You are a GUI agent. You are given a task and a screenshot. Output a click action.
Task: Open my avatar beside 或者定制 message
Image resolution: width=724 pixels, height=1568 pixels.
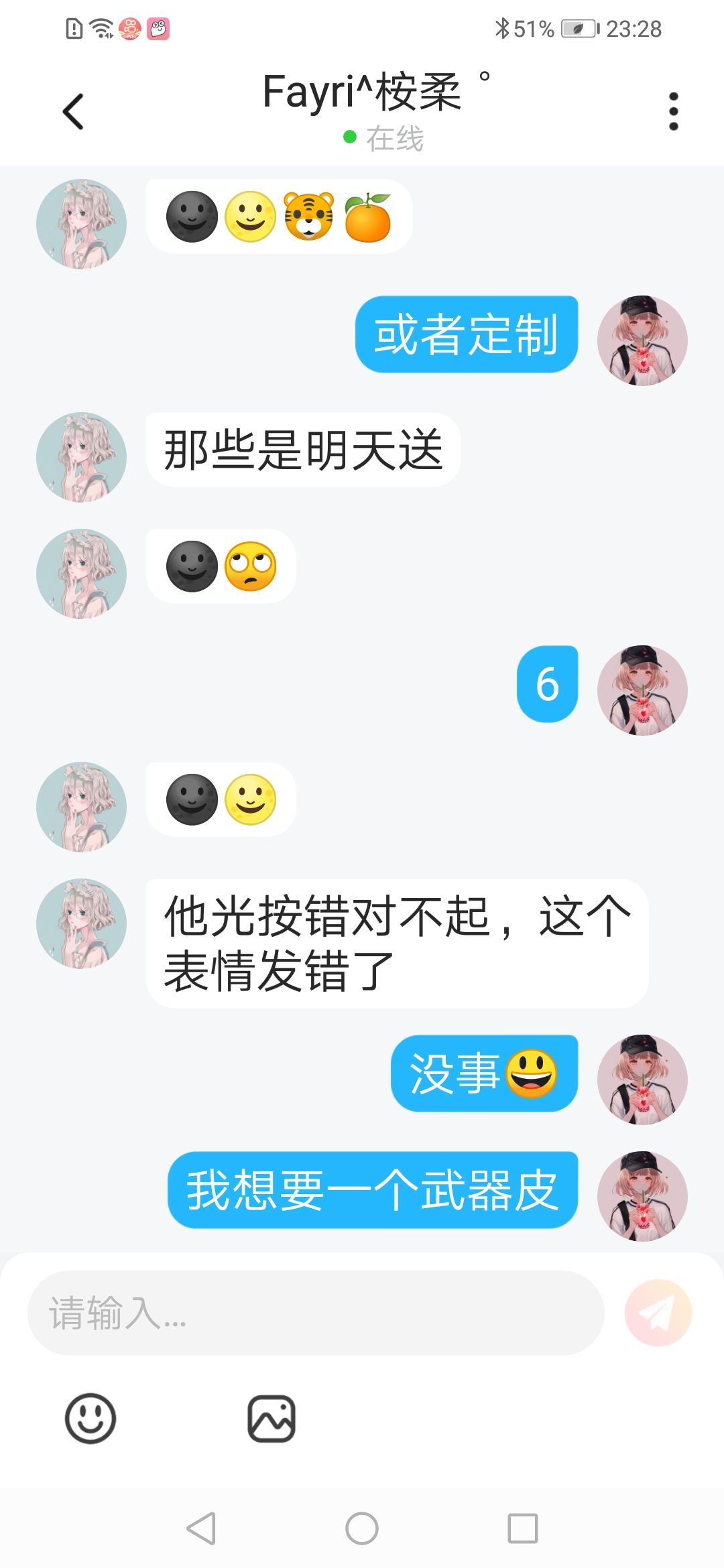[x=642, y=340]
